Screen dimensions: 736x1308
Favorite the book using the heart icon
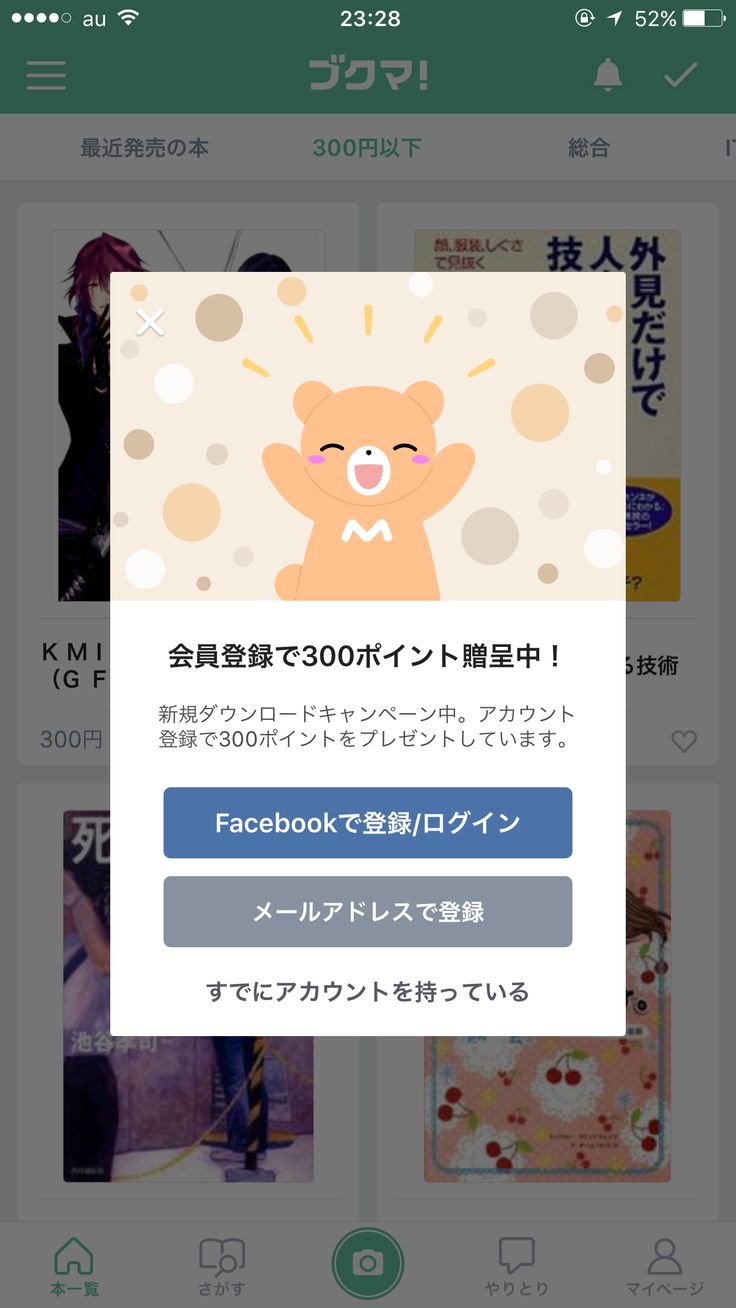tap(684, 740)
